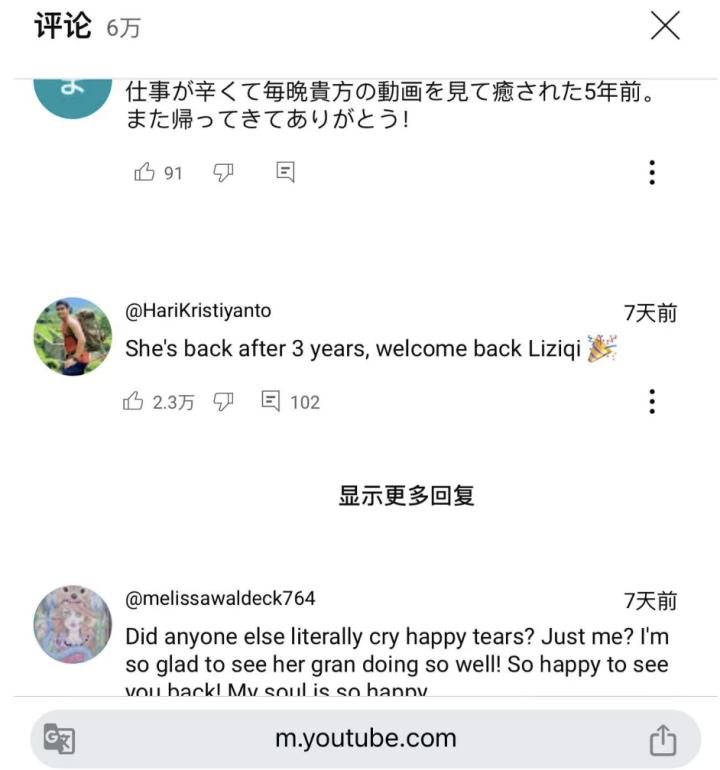Visit the @HariKristiyanto channel link

coord(198,311)
